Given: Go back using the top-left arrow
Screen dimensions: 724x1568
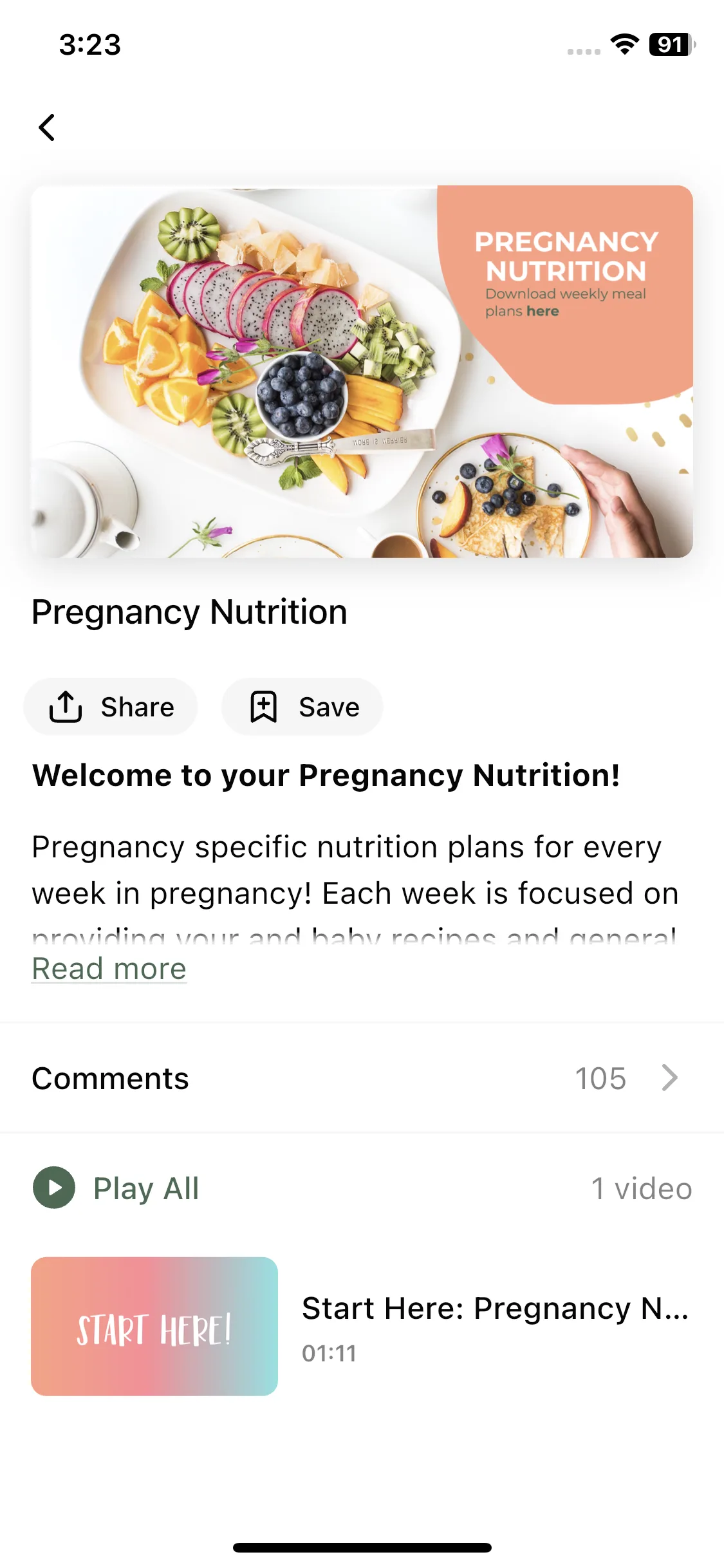Looking at the screenshot, I should tap(47, 127).
